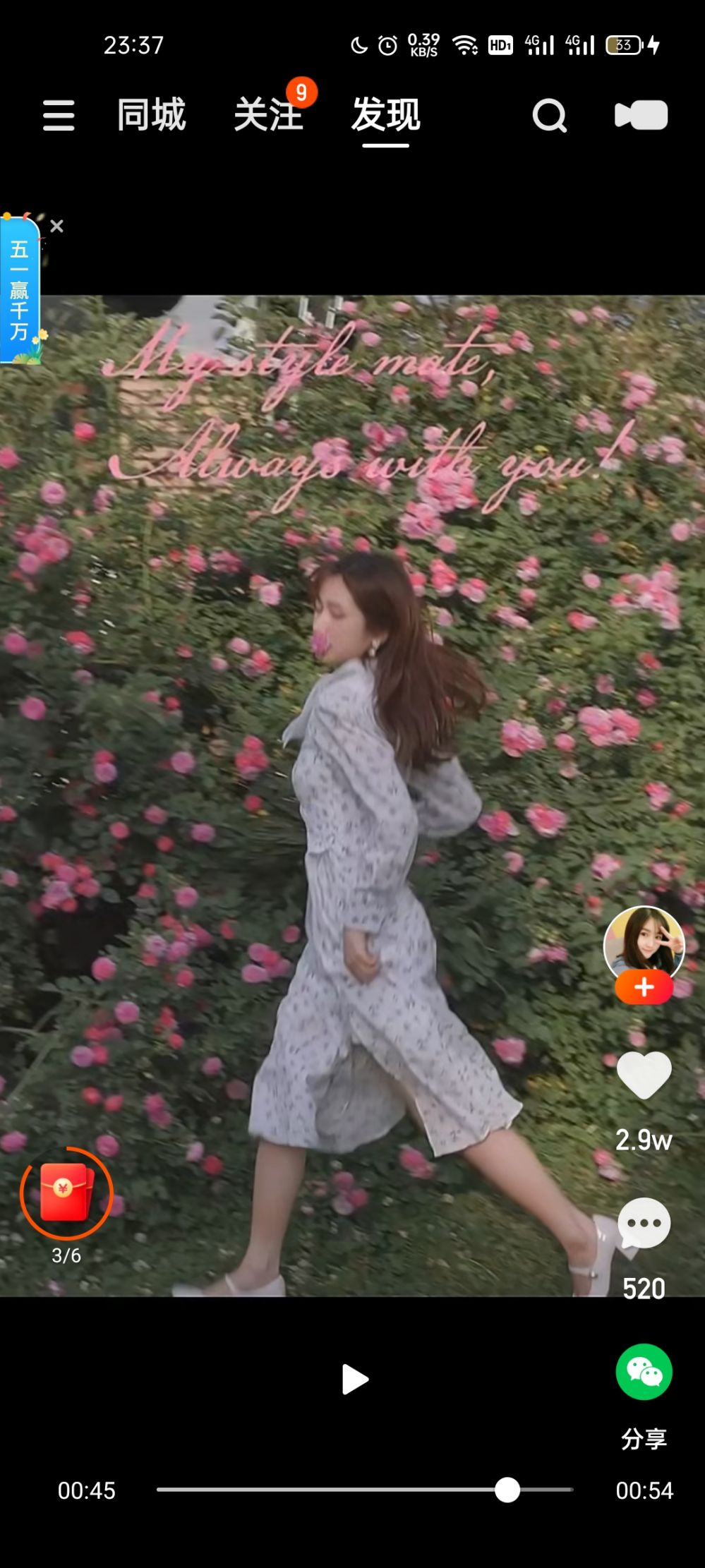The width and height of the screenshot is (705, 1568).
Task: Follow the creator with the plus button
Action: [644, 987]
